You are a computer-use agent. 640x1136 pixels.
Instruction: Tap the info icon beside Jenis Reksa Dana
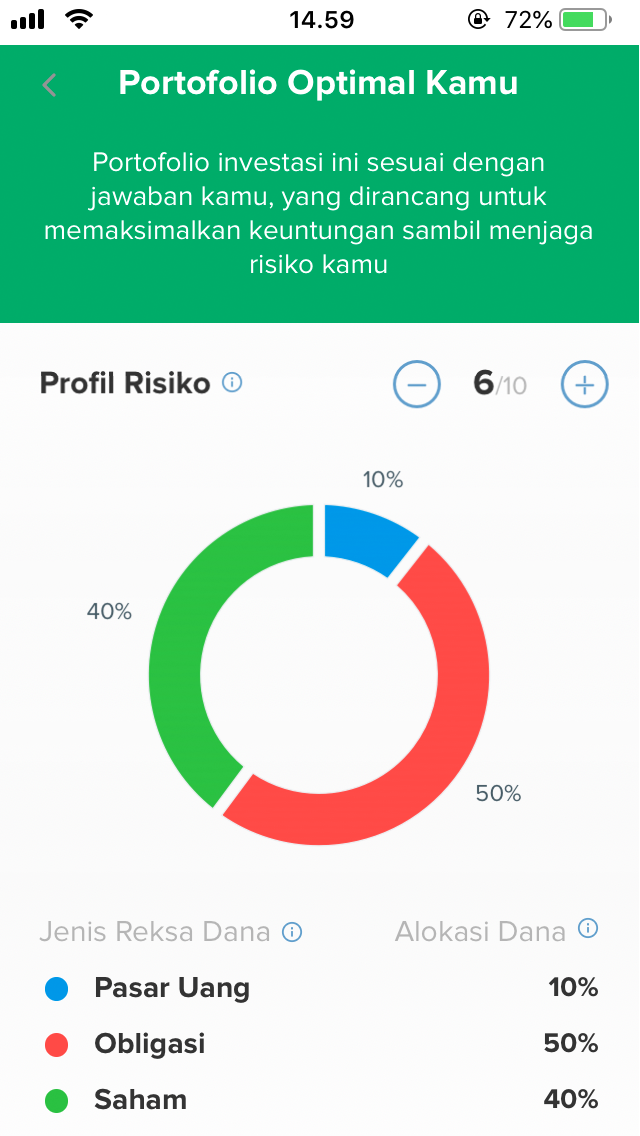(292, 932)
